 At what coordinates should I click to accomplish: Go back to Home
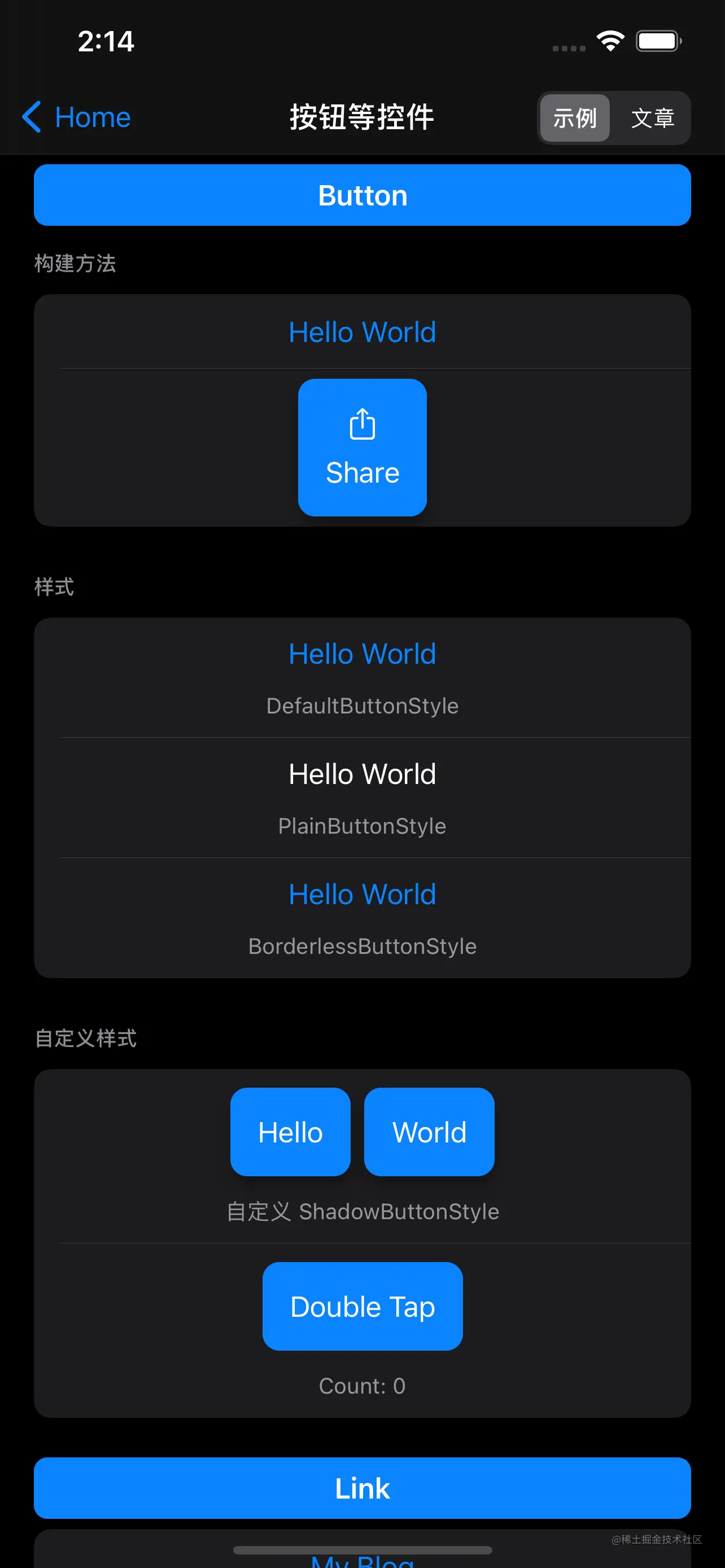[77, 117]
